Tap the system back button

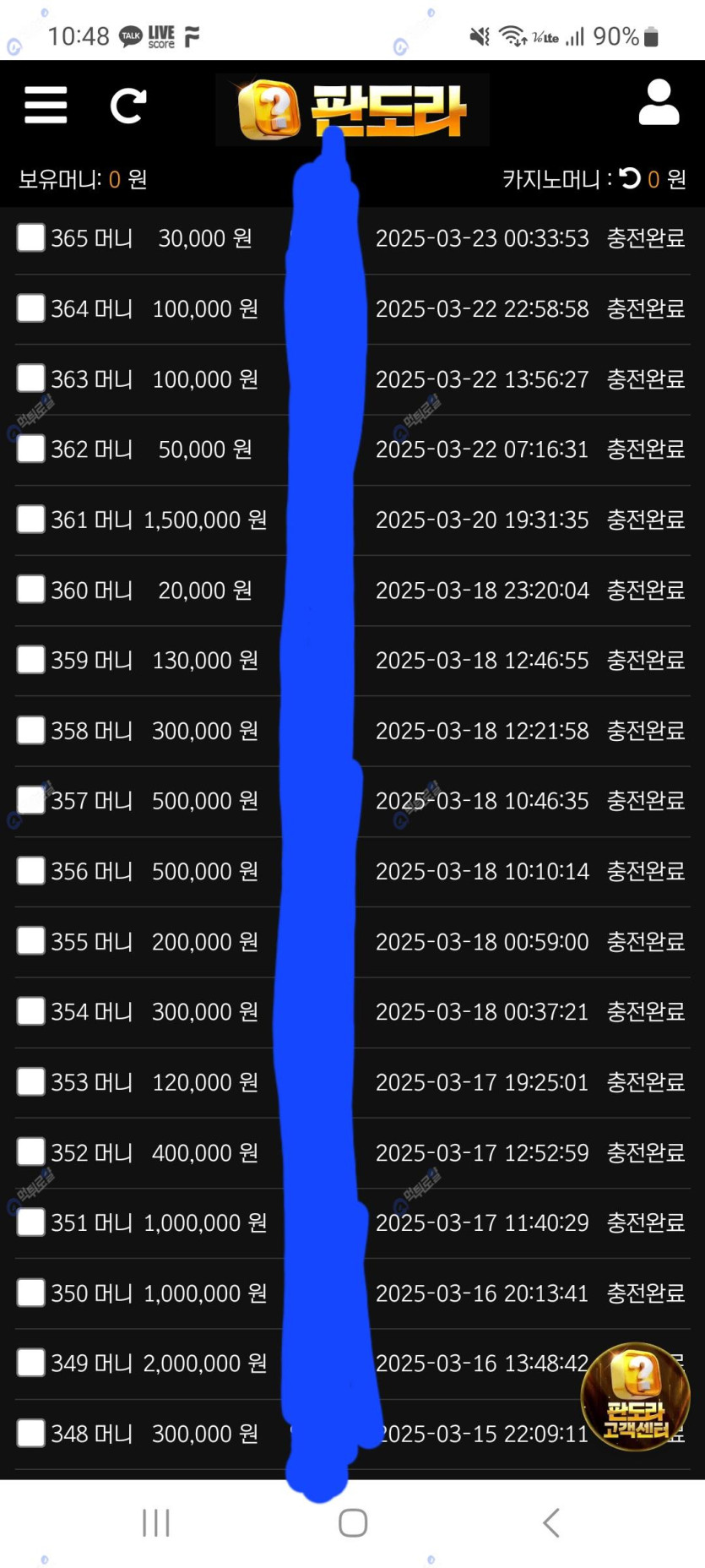(551, 1523)
